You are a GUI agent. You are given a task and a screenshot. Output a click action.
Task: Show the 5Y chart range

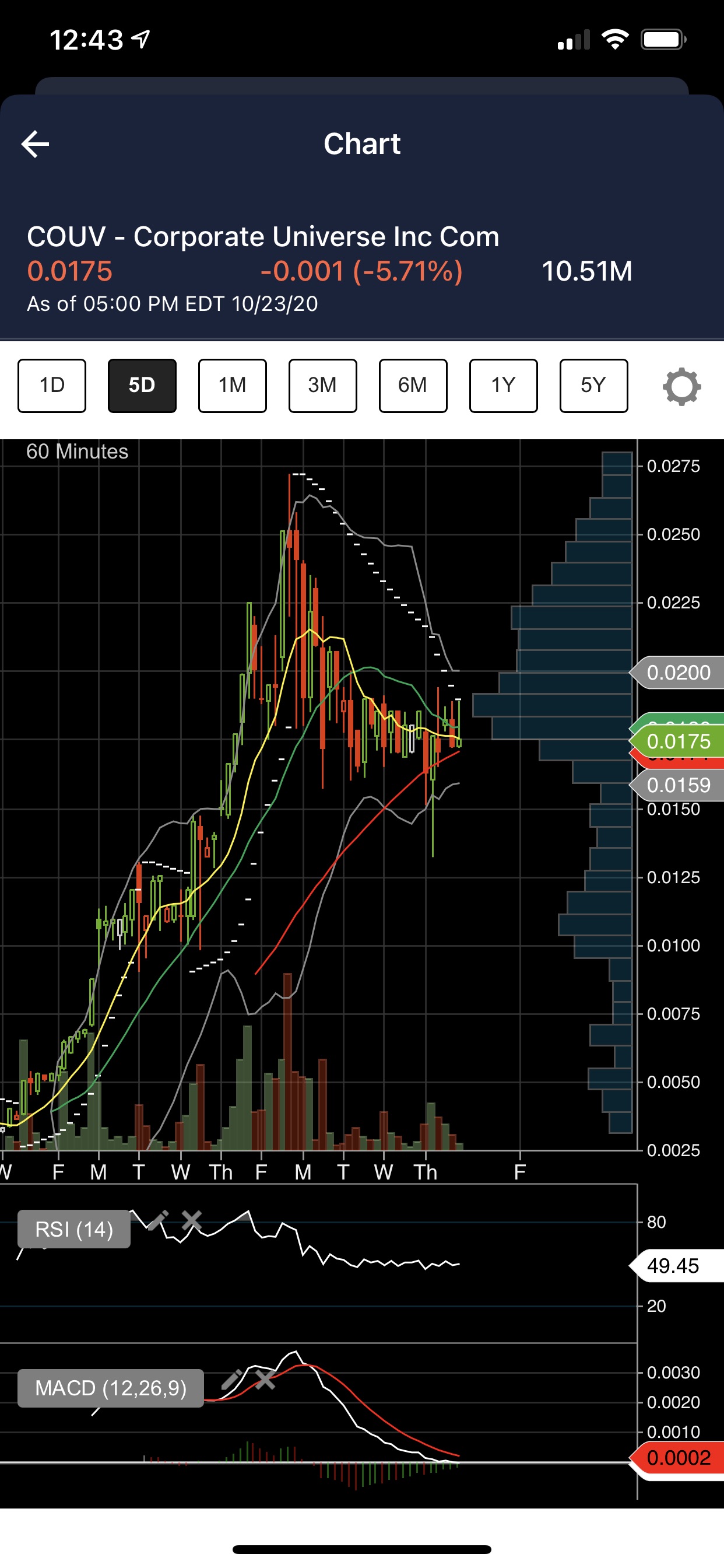[x=593, y=386]
